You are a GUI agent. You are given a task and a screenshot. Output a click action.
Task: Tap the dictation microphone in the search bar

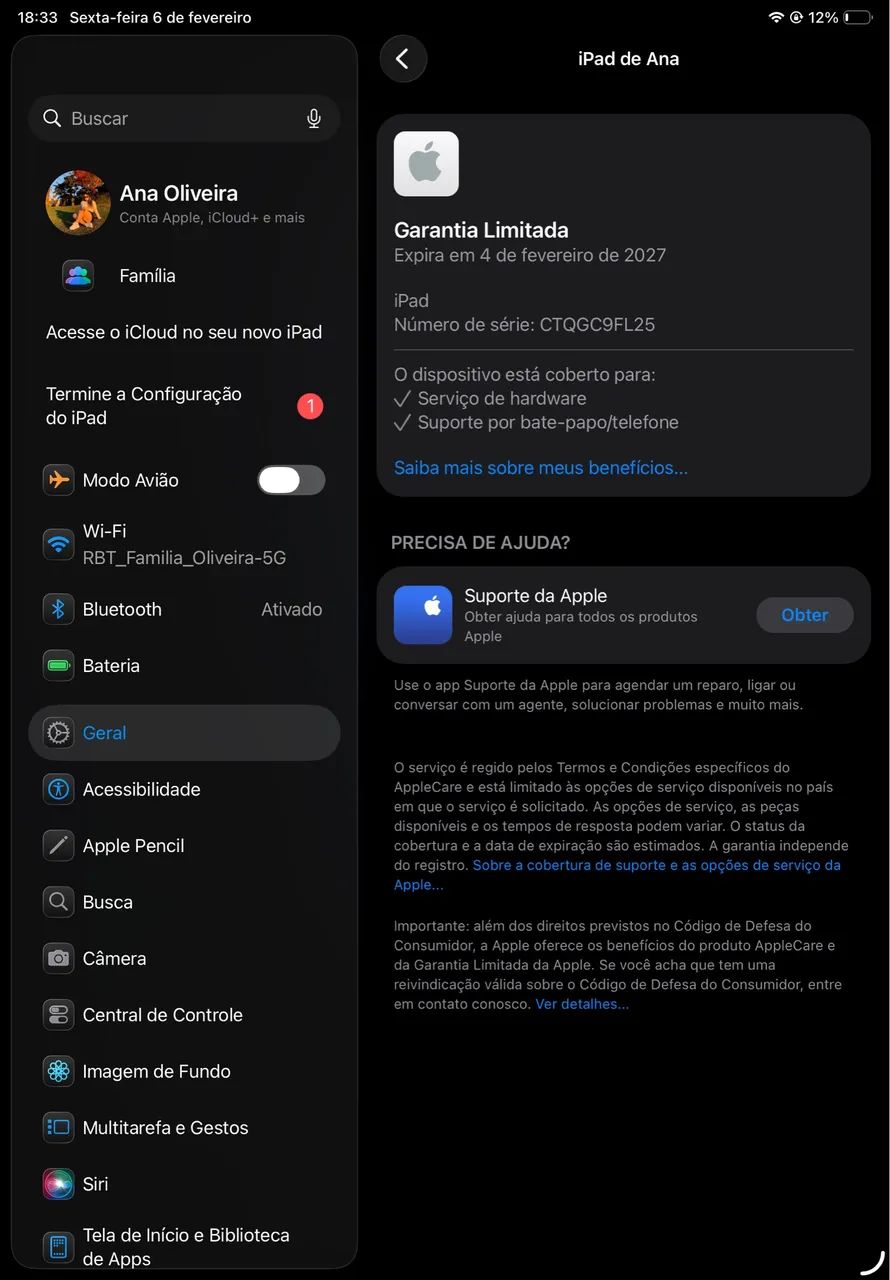[313, 117]
